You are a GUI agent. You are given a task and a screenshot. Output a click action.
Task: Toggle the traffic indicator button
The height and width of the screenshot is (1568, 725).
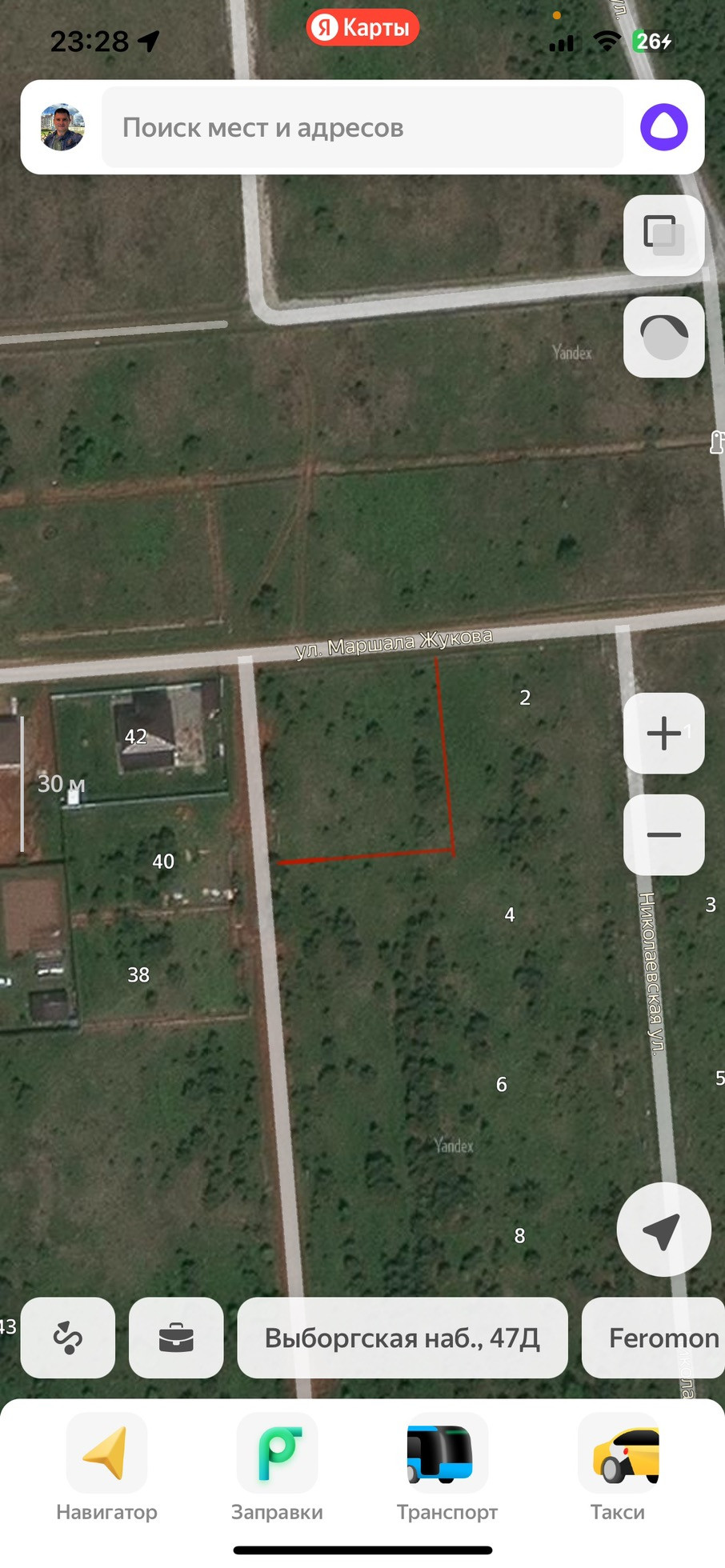pos(664,337)
